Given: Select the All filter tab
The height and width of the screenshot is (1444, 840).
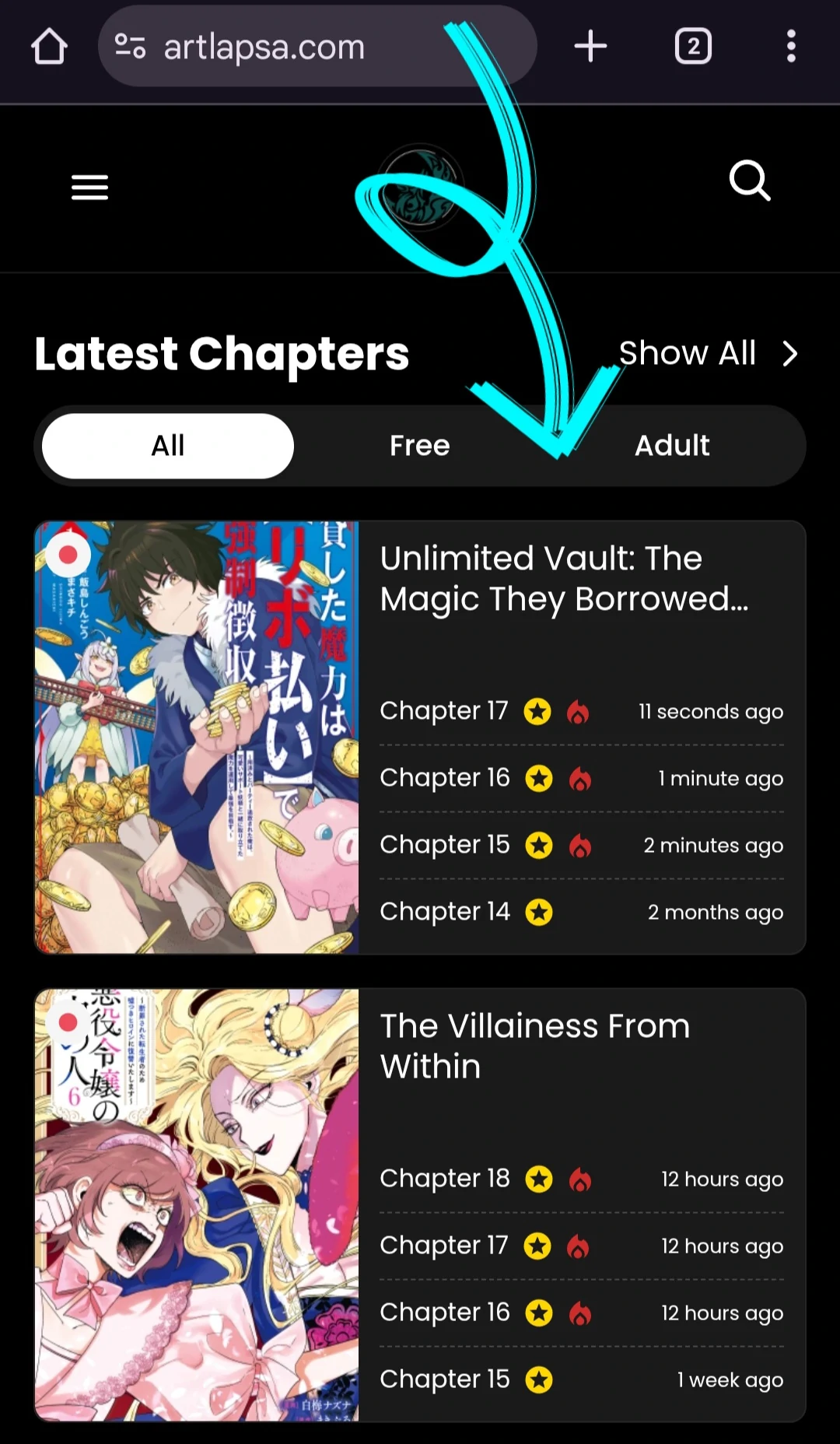Looking at the screenshot, I should tap(168, 446).
